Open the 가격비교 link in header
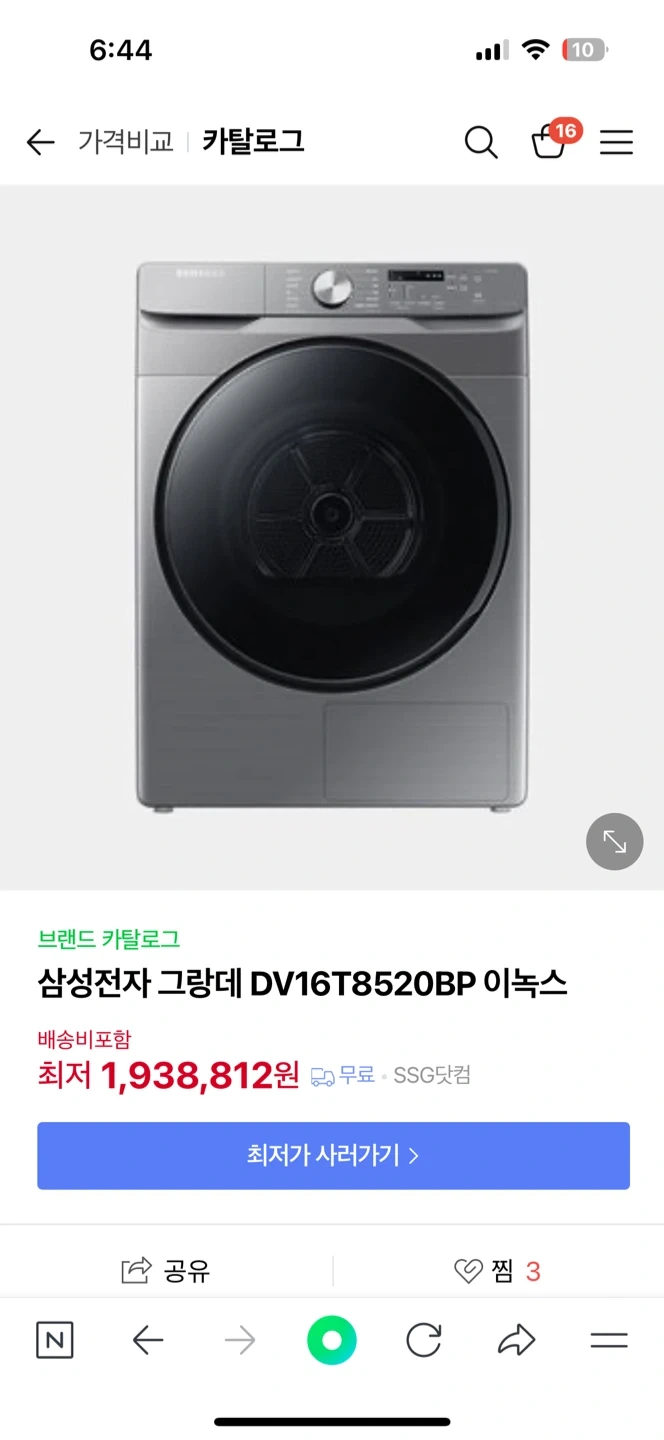 pos(125,142)
